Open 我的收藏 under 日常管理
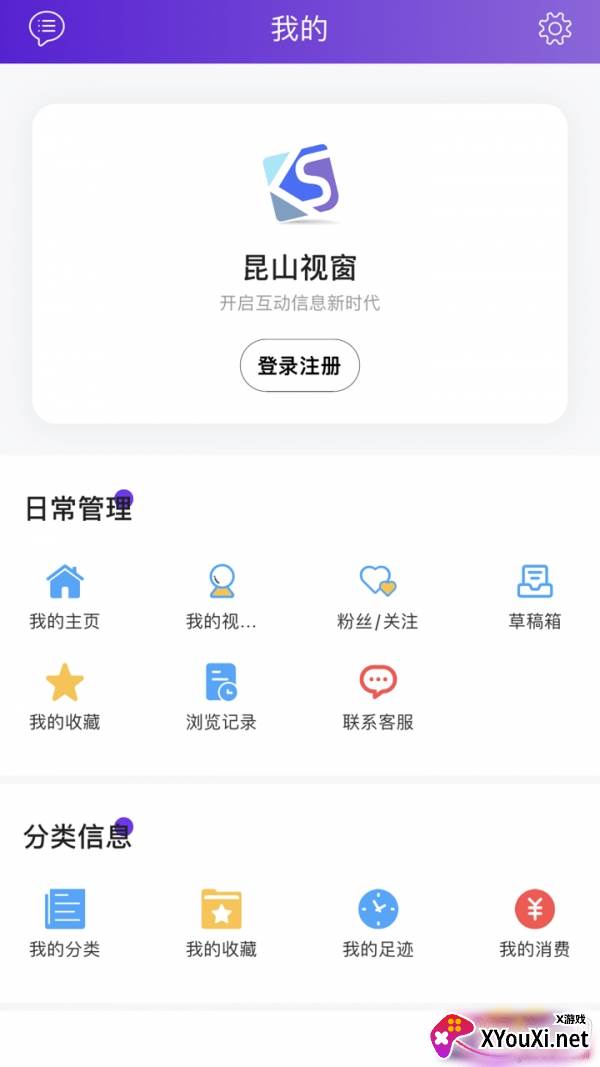Screen dimensions: 600x1067 (x=65, y=698)
